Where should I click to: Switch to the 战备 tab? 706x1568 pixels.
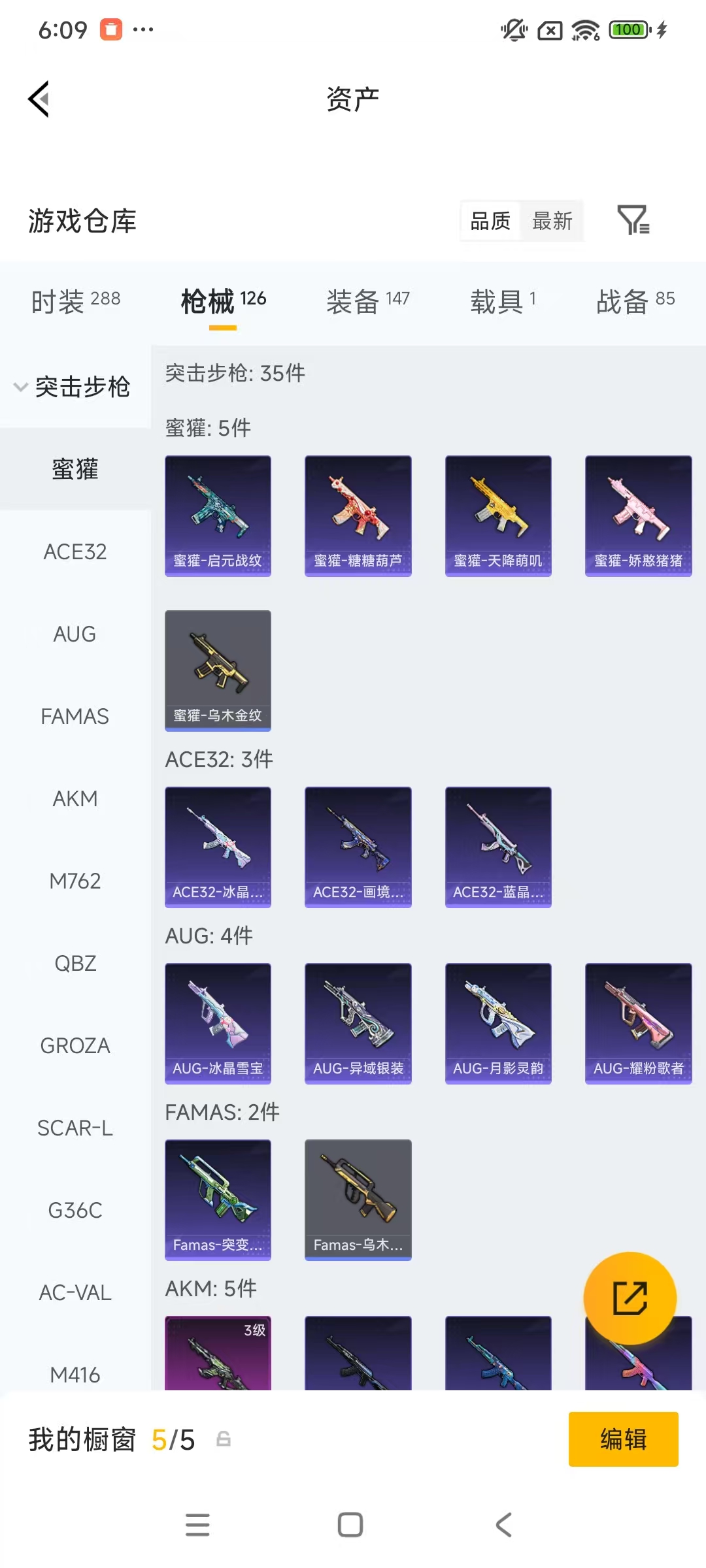click(x=635, y=301)
